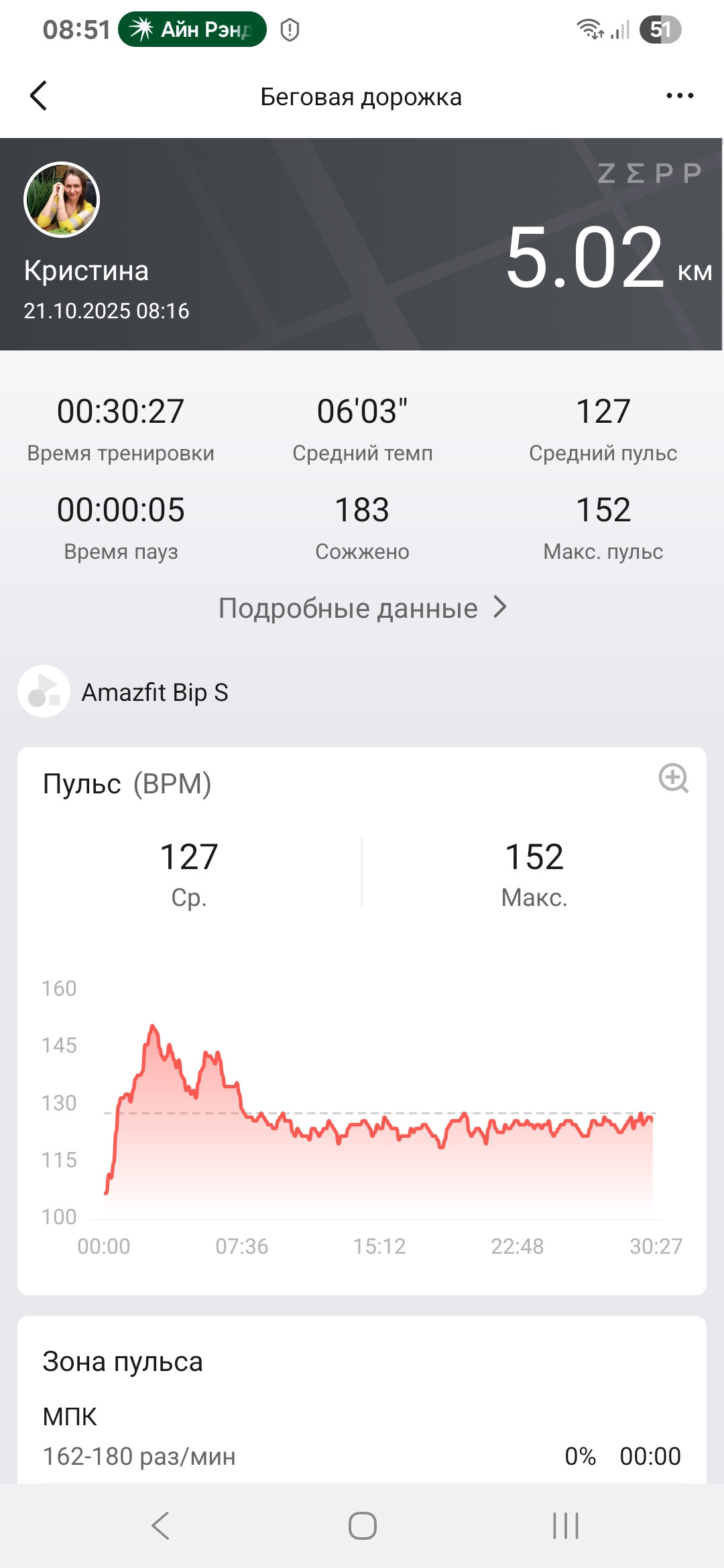Enlarge the Пульс chart with magnifier icon
724x1568 pixels.
click(x=673, y=779)
